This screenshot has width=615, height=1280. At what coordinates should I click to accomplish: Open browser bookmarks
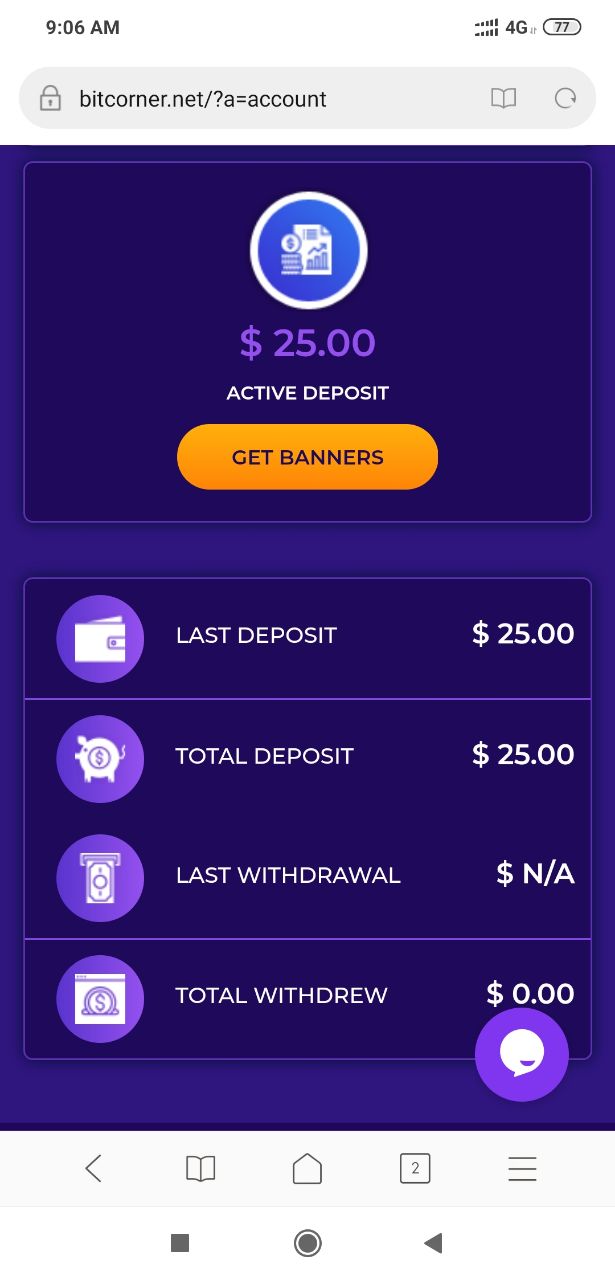pos(200,1168)
